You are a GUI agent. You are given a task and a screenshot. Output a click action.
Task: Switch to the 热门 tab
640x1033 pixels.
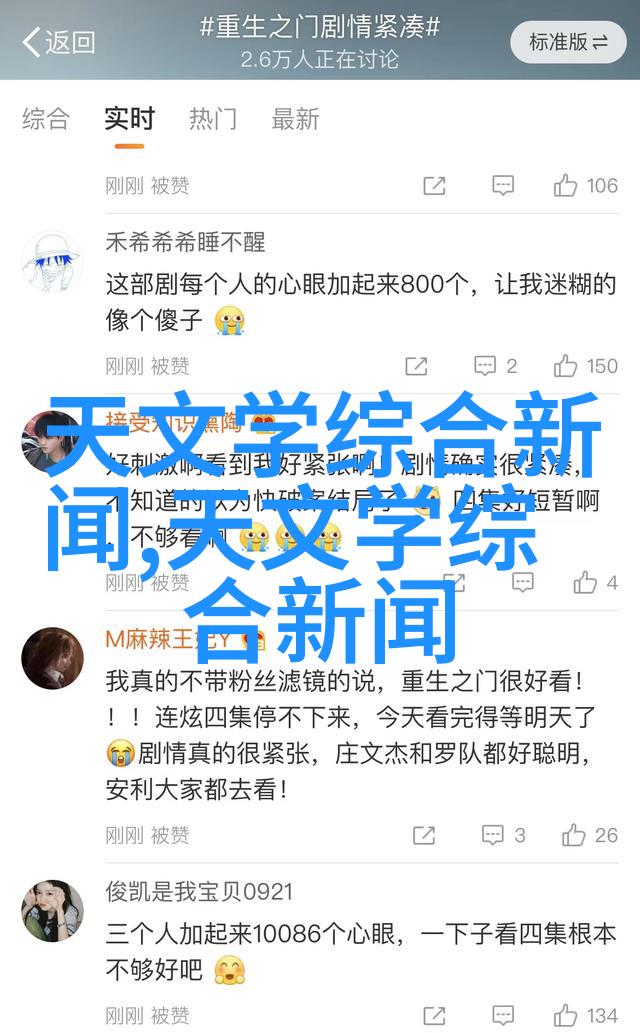[213, 119]
